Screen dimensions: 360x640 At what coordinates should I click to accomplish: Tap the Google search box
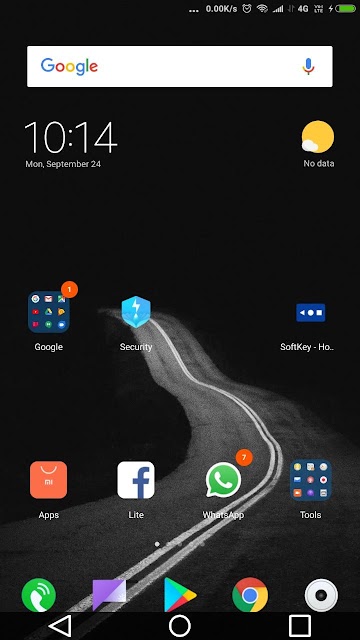click(x=180, y=66)
